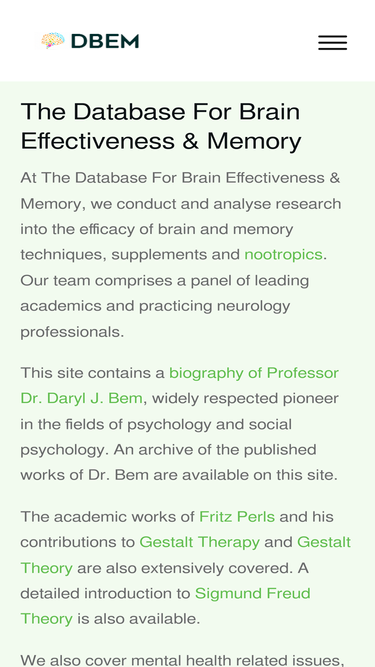Open the hamburger menu
The width and height of the screenshot is (375, 667).
pyautogui.click(x=332, y=43)
